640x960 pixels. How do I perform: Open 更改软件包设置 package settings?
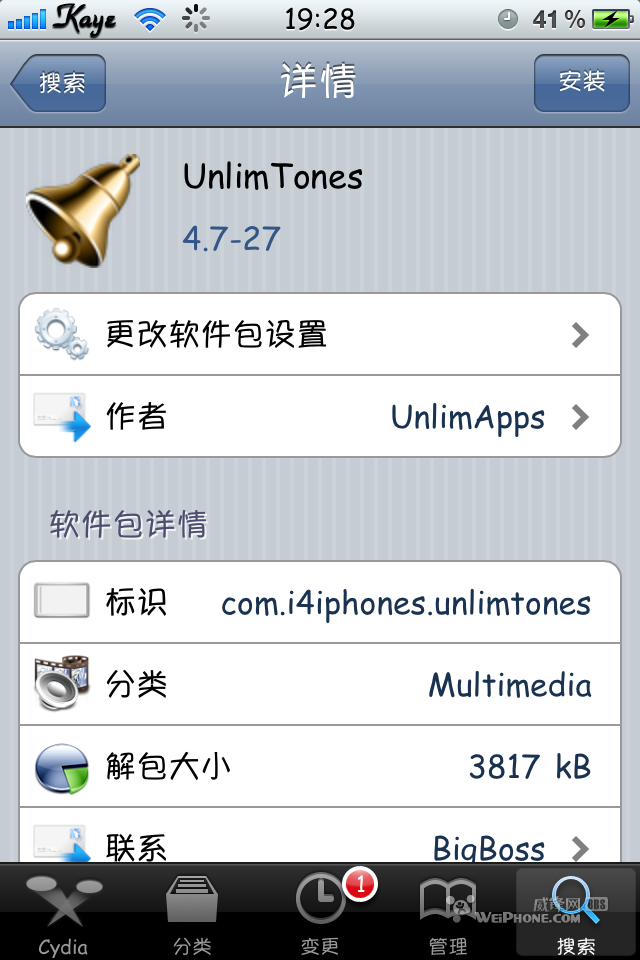click(x=320, y=334)
